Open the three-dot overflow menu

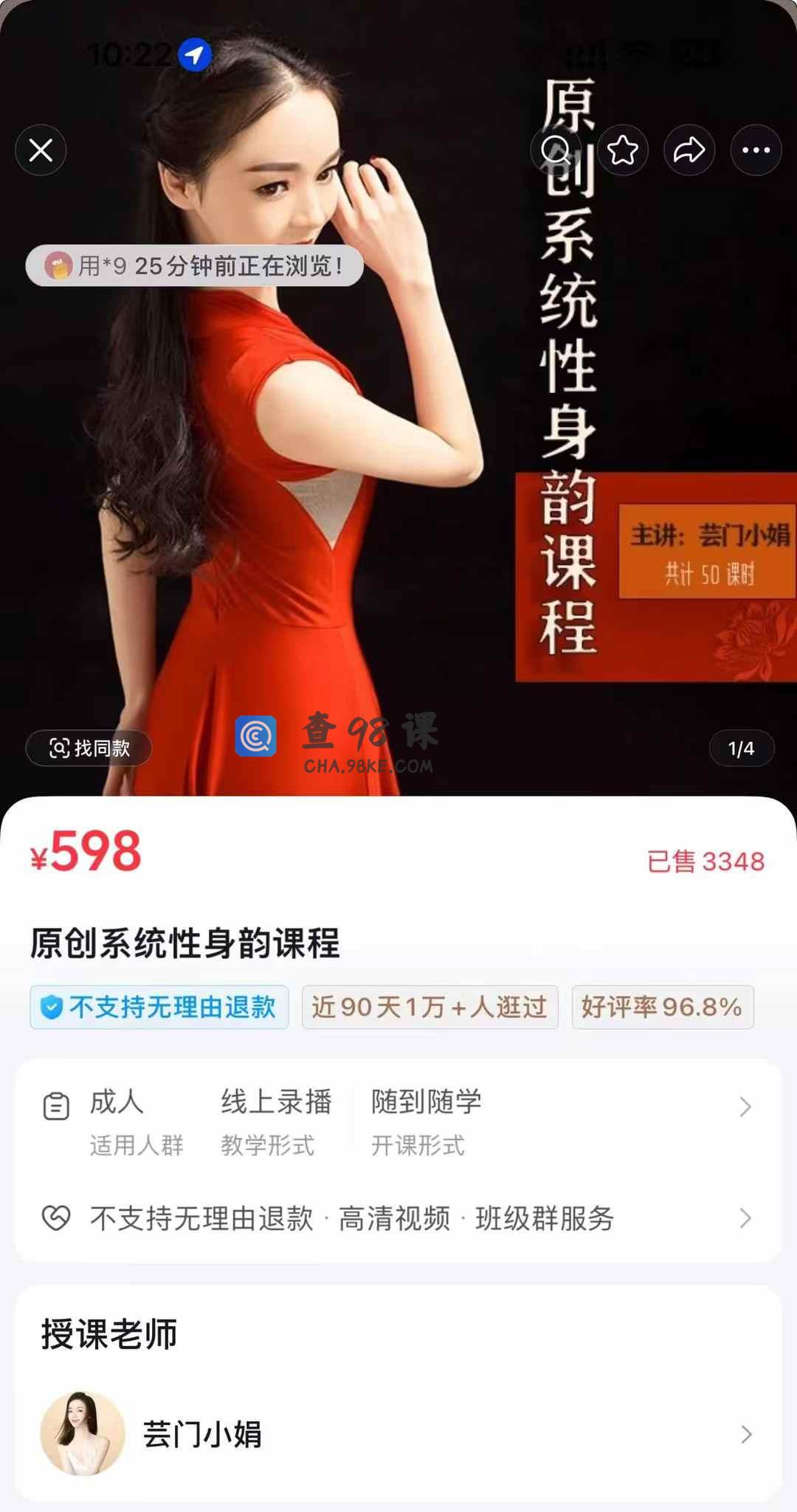pyautogui.click(x=756, y=150)
